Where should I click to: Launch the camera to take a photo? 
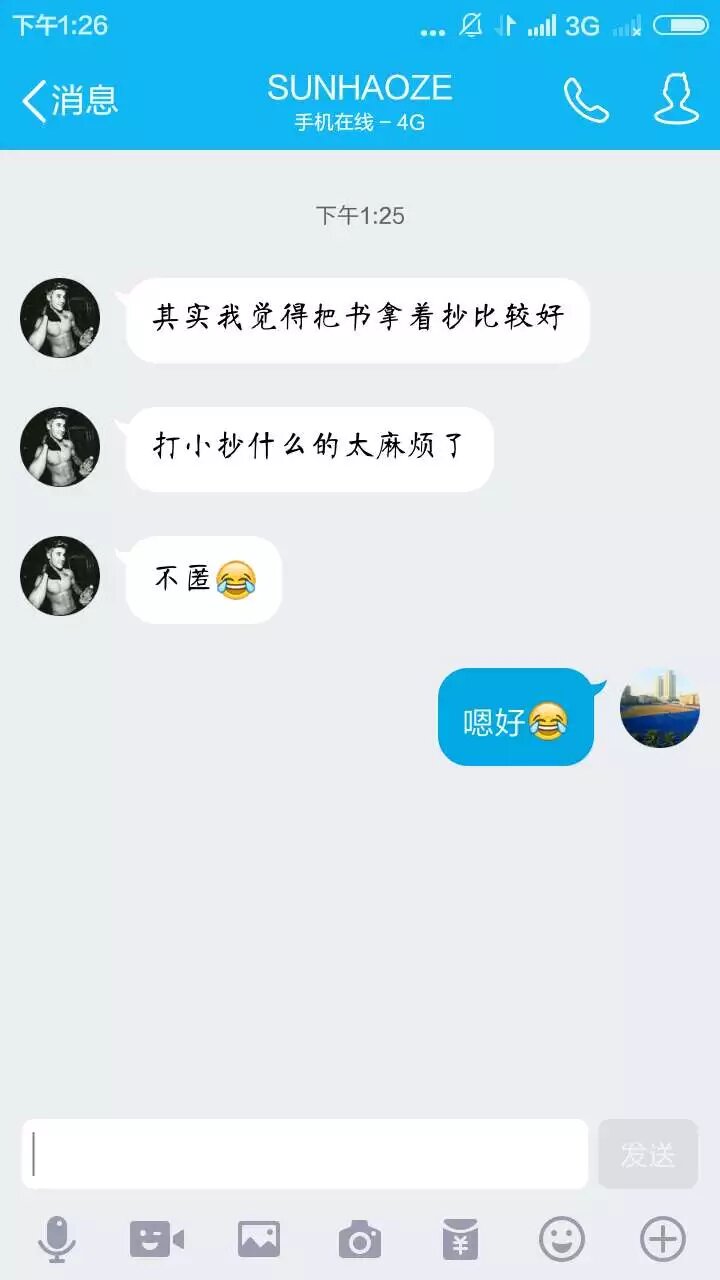(x=360, y=1240)
